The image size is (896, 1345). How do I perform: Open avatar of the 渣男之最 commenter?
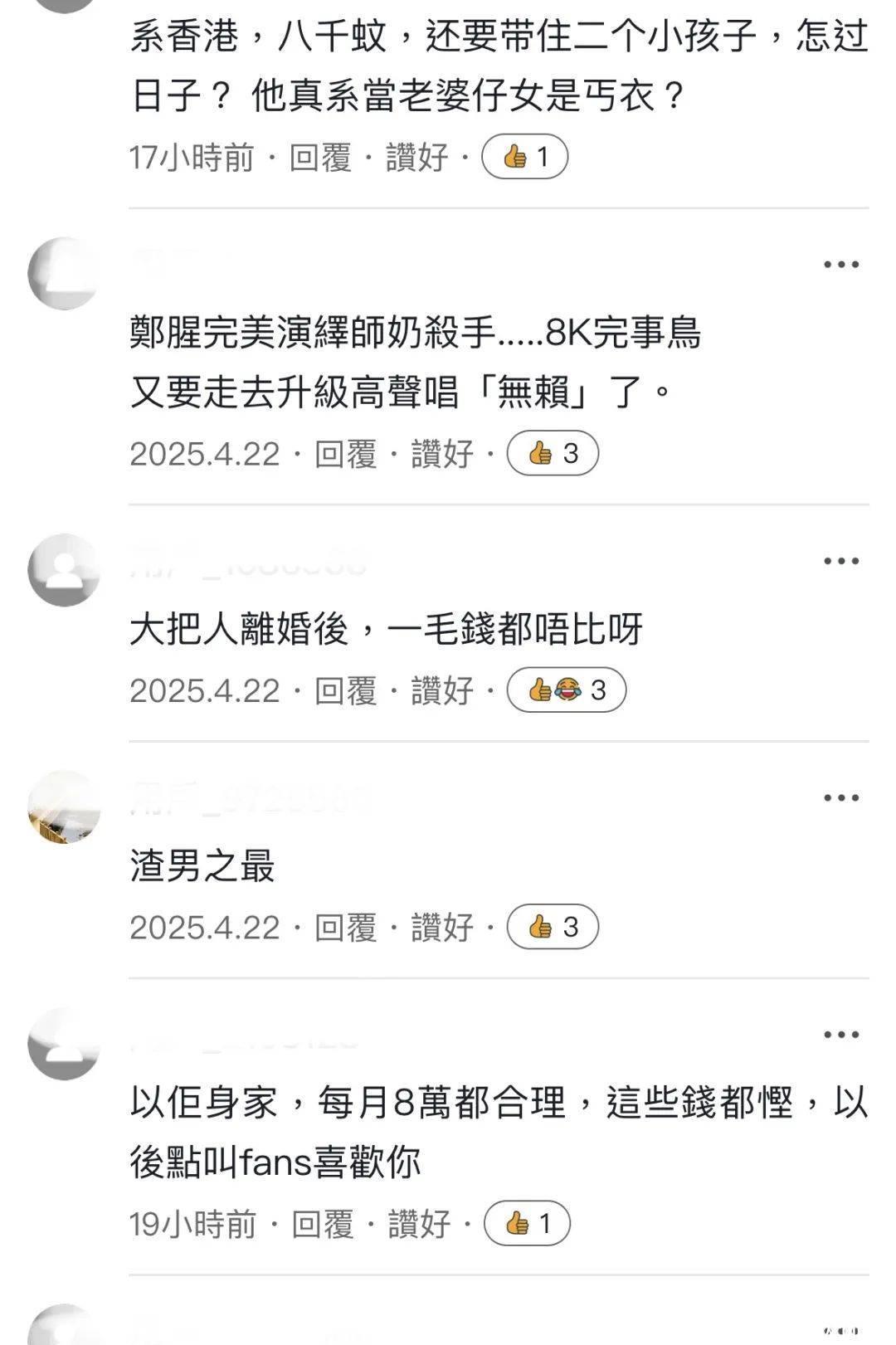(64, 807)
